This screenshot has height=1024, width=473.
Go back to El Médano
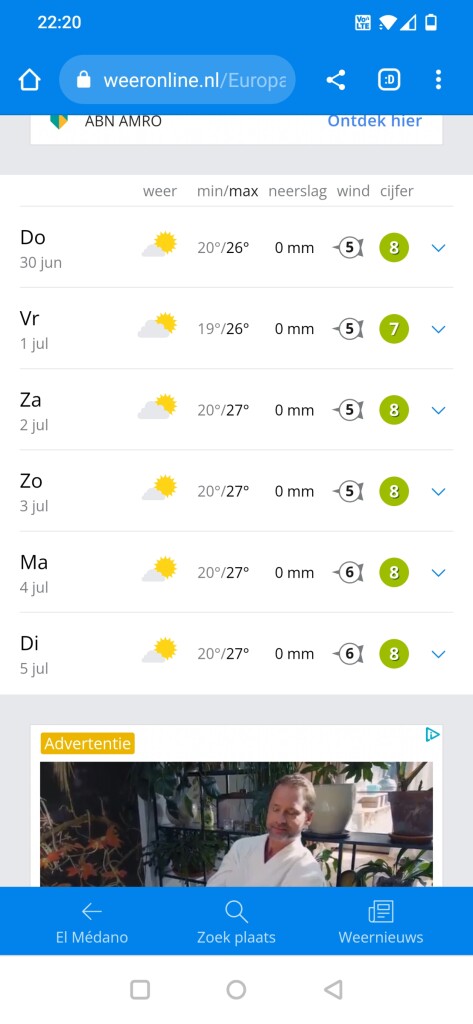[x=92, y=922]
